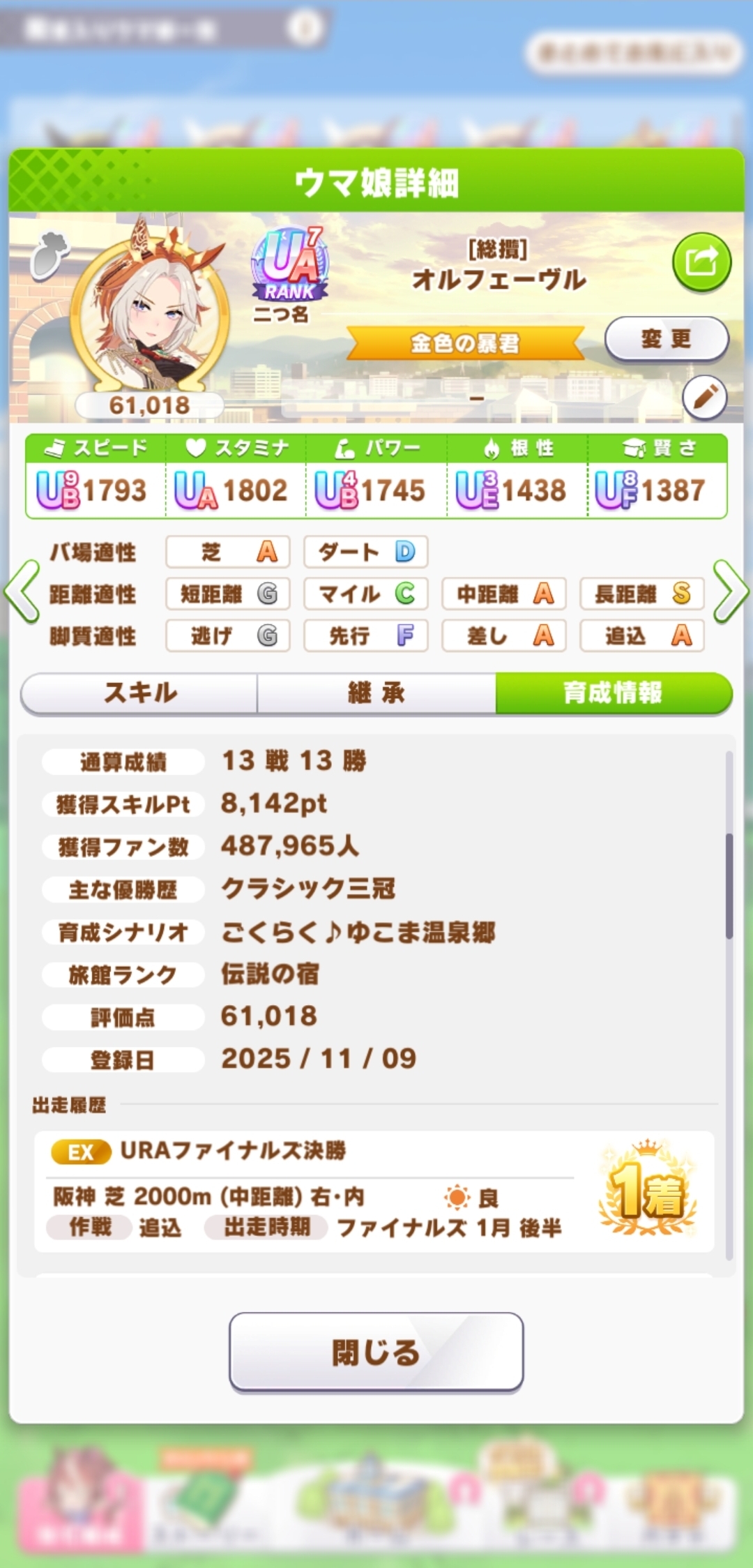753x1568 pixels.
Task: Go to next character with right arrow
Action: coord(730,591)
